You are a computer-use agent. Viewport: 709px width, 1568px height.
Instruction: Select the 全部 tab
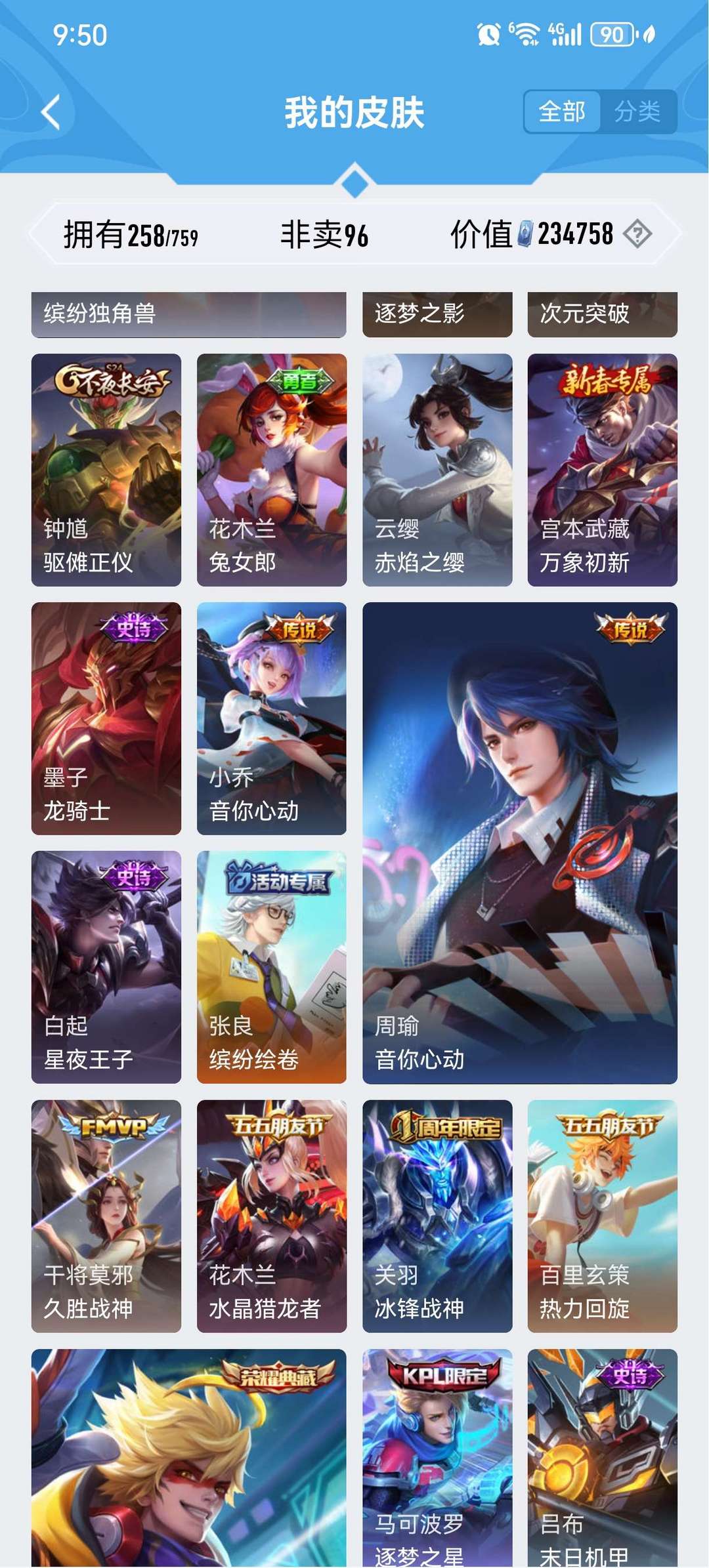(x=562, y=112)
